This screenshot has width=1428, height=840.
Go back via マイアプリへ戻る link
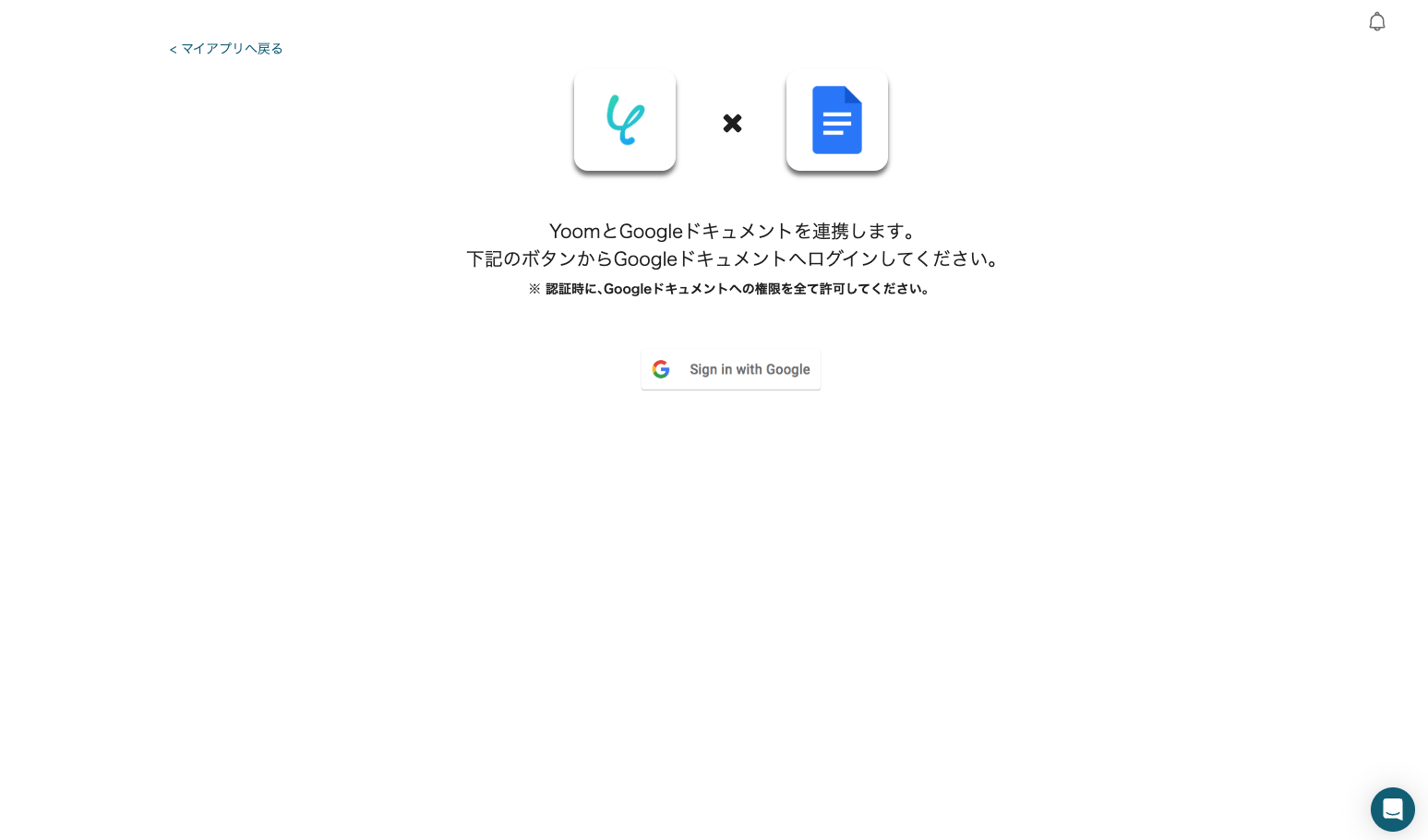(x=226, y=49)
